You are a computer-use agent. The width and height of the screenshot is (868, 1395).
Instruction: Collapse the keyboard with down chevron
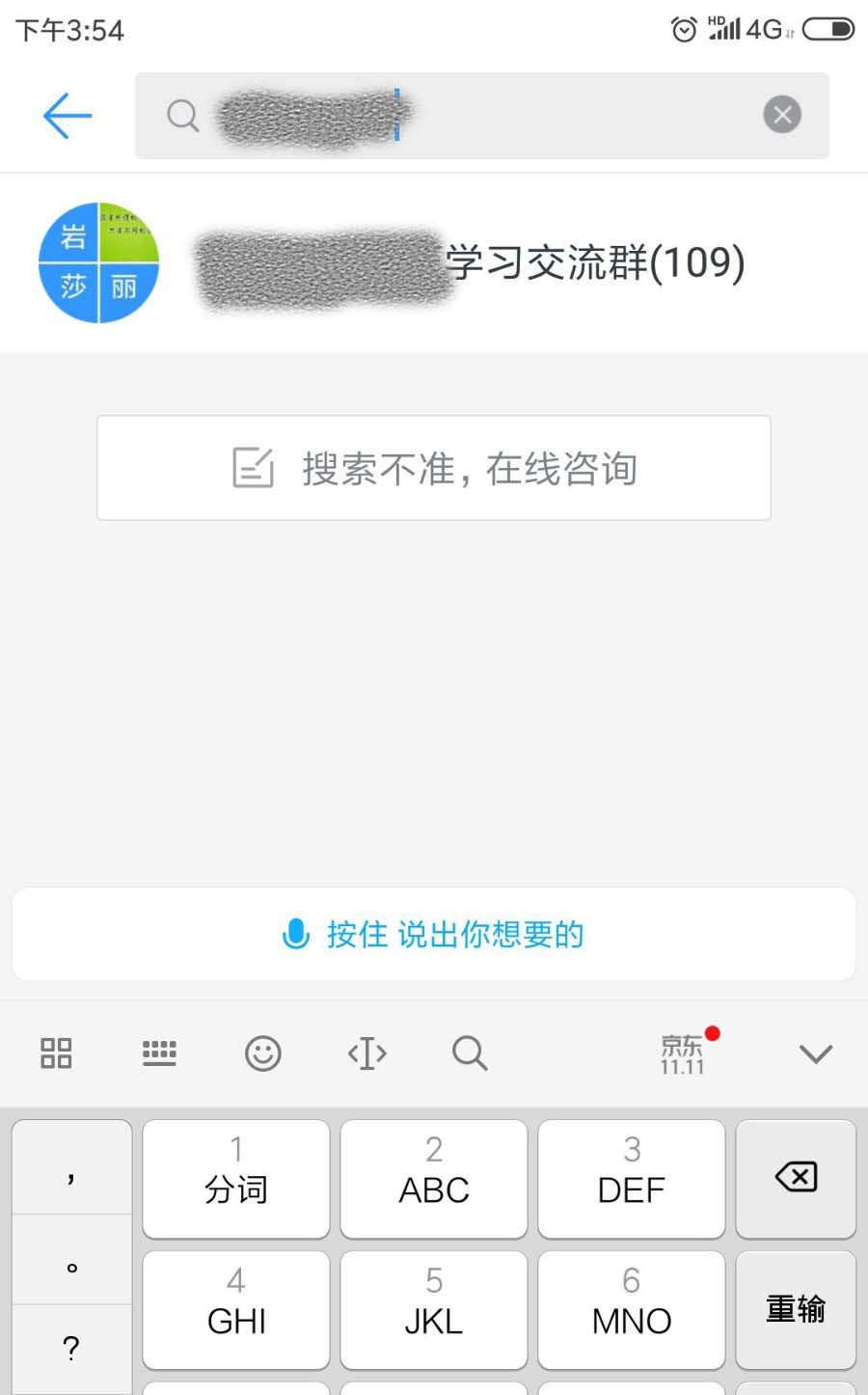click(816, 1053)
